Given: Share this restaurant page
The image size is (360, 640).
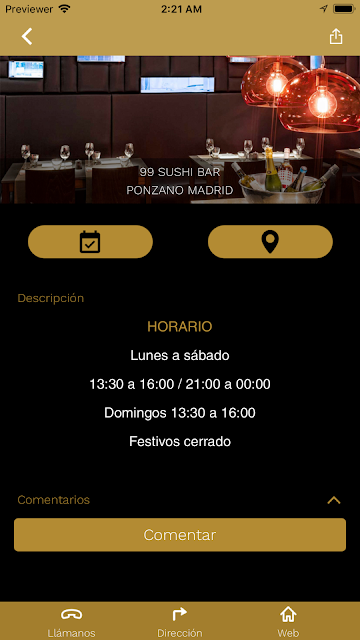Looking at the screenshot, I should [336, 36].
